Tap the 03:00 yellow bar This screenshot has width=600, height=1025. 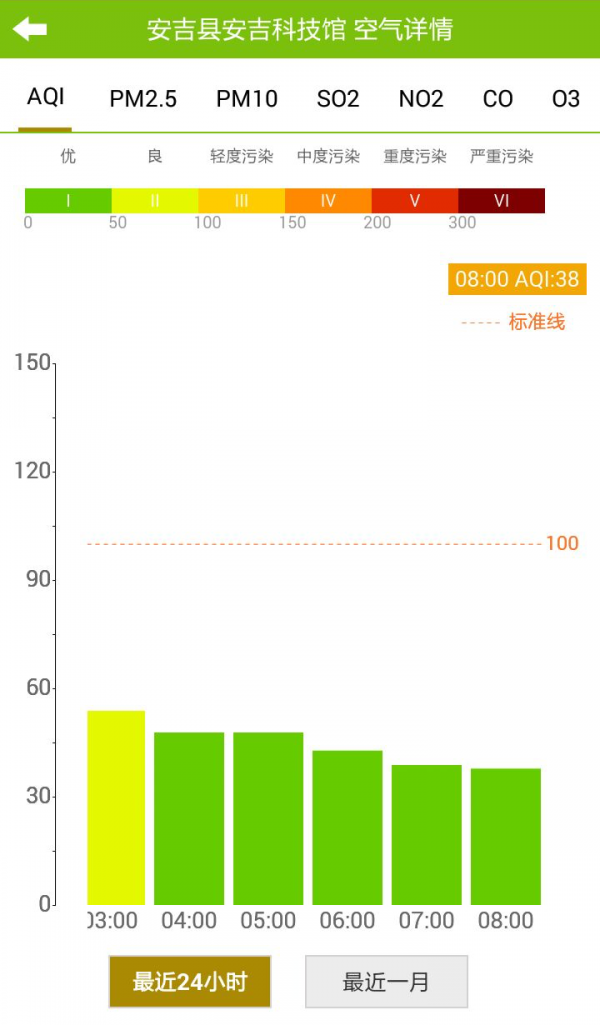(116, 808)
